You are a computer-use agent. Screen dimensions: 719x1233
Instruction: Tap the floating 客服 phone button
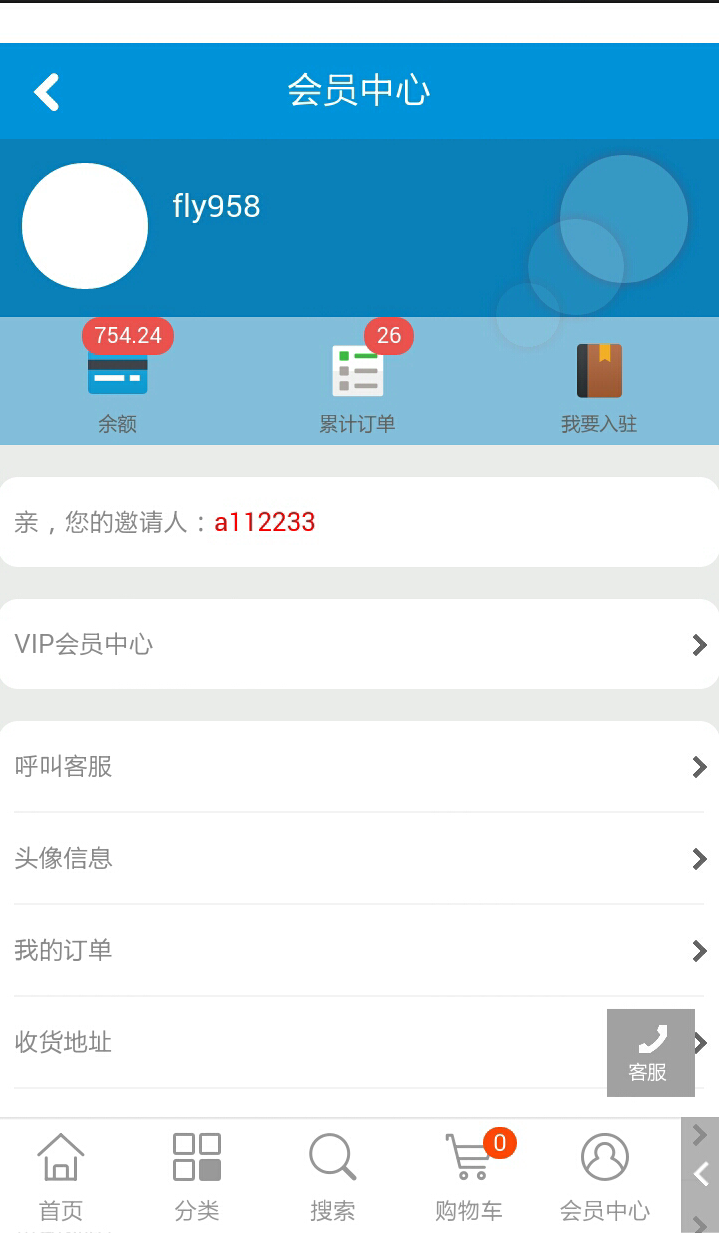pyautogui.click(x=651, y=1052)
